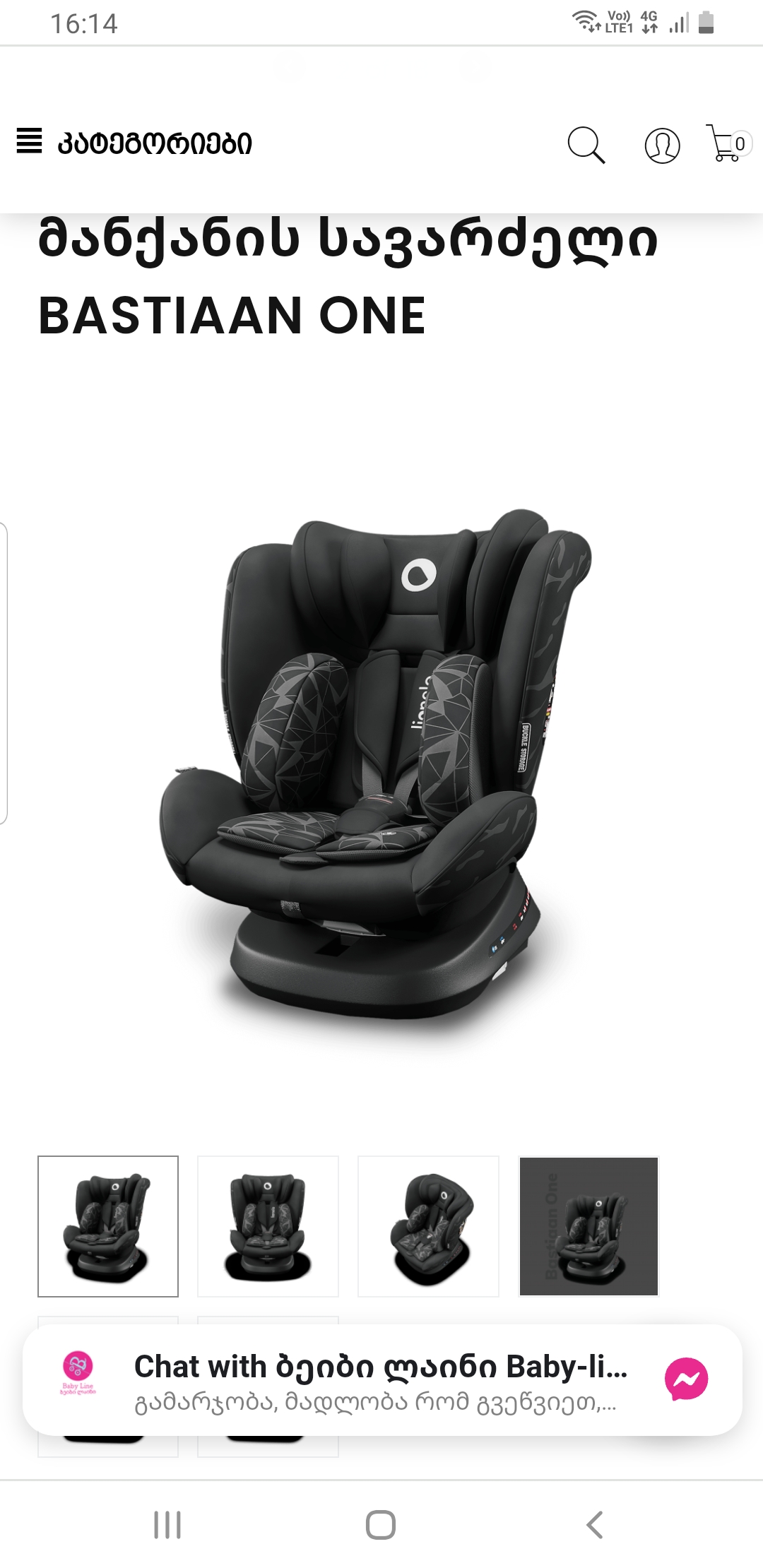Go to the phone's home screen
This screenshot has height=1568, width=763.
coord(381,1525)
